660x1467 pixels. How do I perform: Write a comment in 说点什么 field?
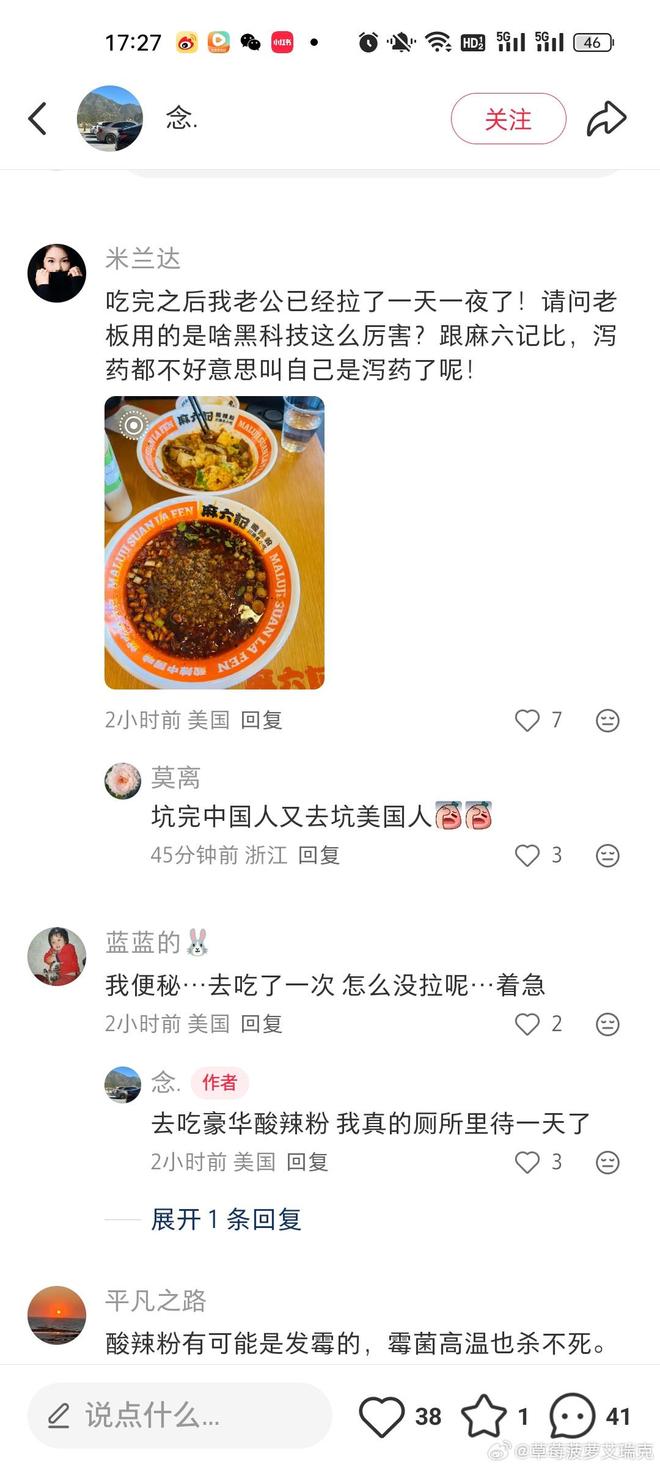[180, 1415]
